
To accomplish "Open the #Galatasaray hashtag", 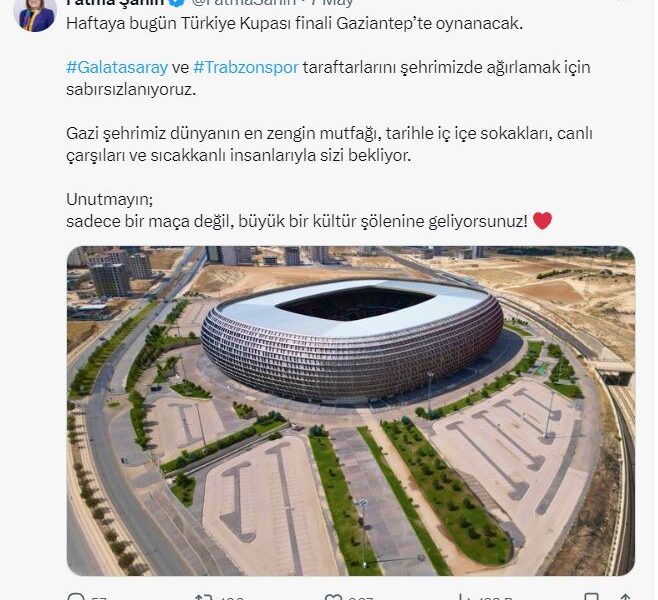I will point(117,67).
